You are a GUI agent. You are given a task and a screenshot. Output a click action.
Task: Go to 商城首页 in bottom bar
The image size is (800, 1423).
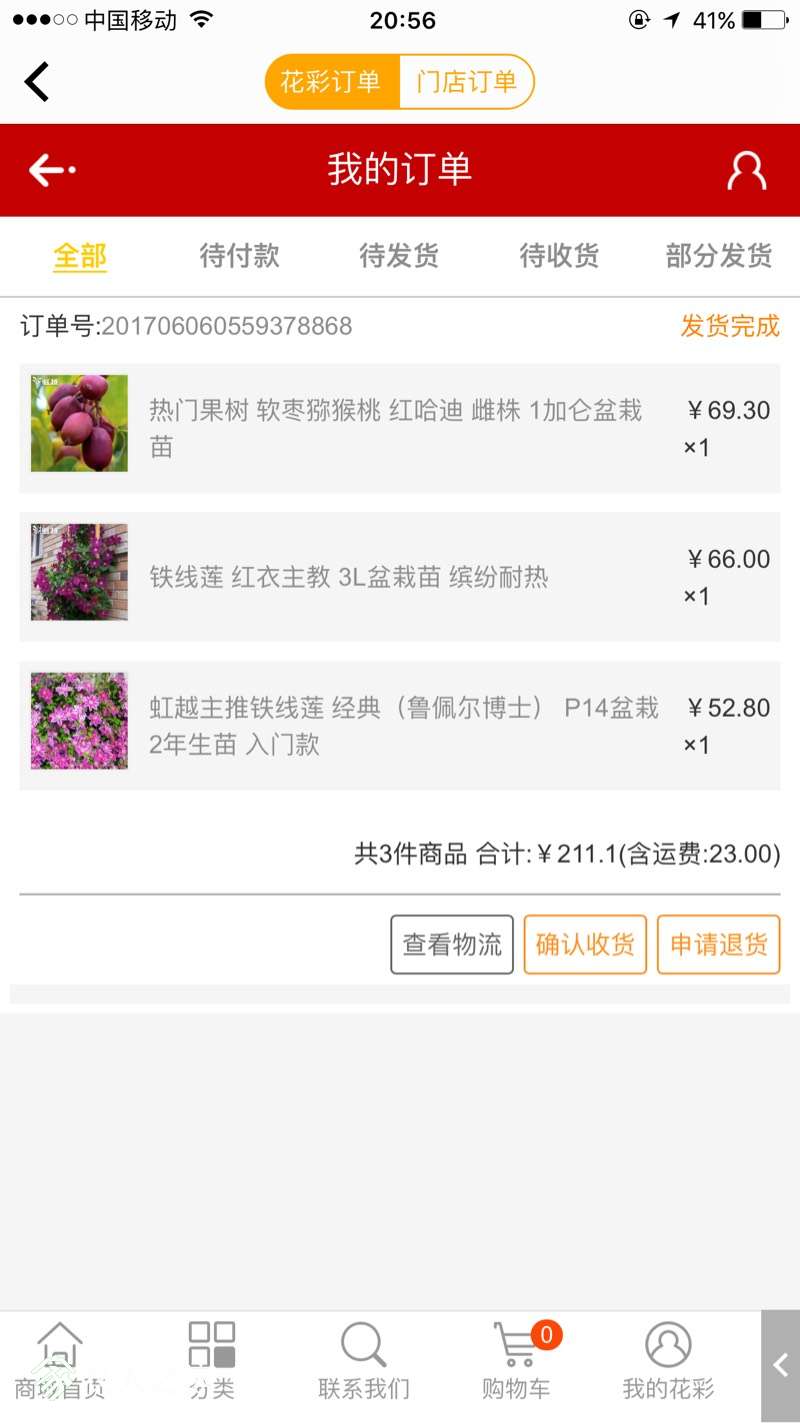pos(60,1362)
